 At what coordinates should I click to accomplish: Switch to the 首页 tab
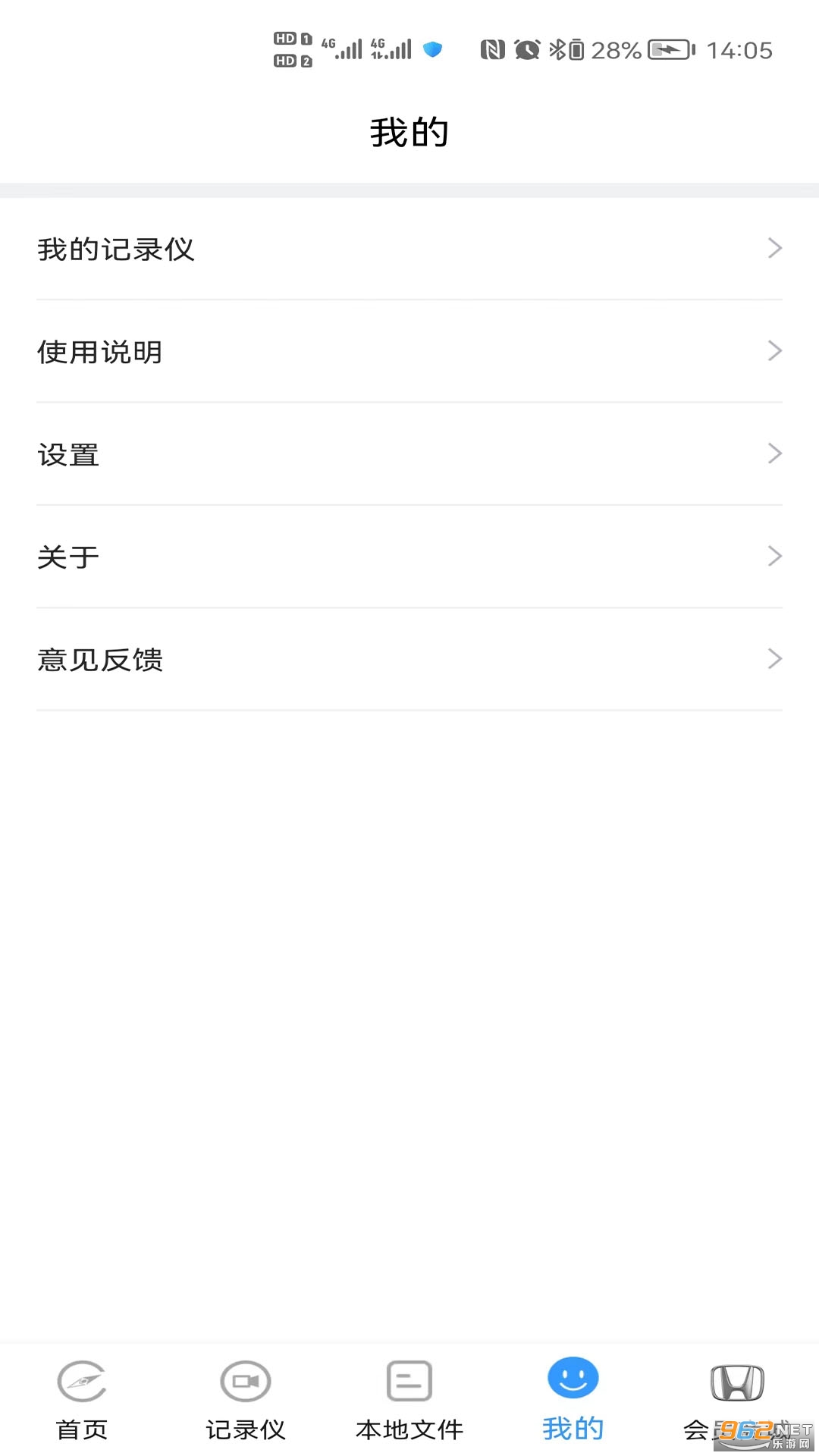click(x=81, y=1403)
